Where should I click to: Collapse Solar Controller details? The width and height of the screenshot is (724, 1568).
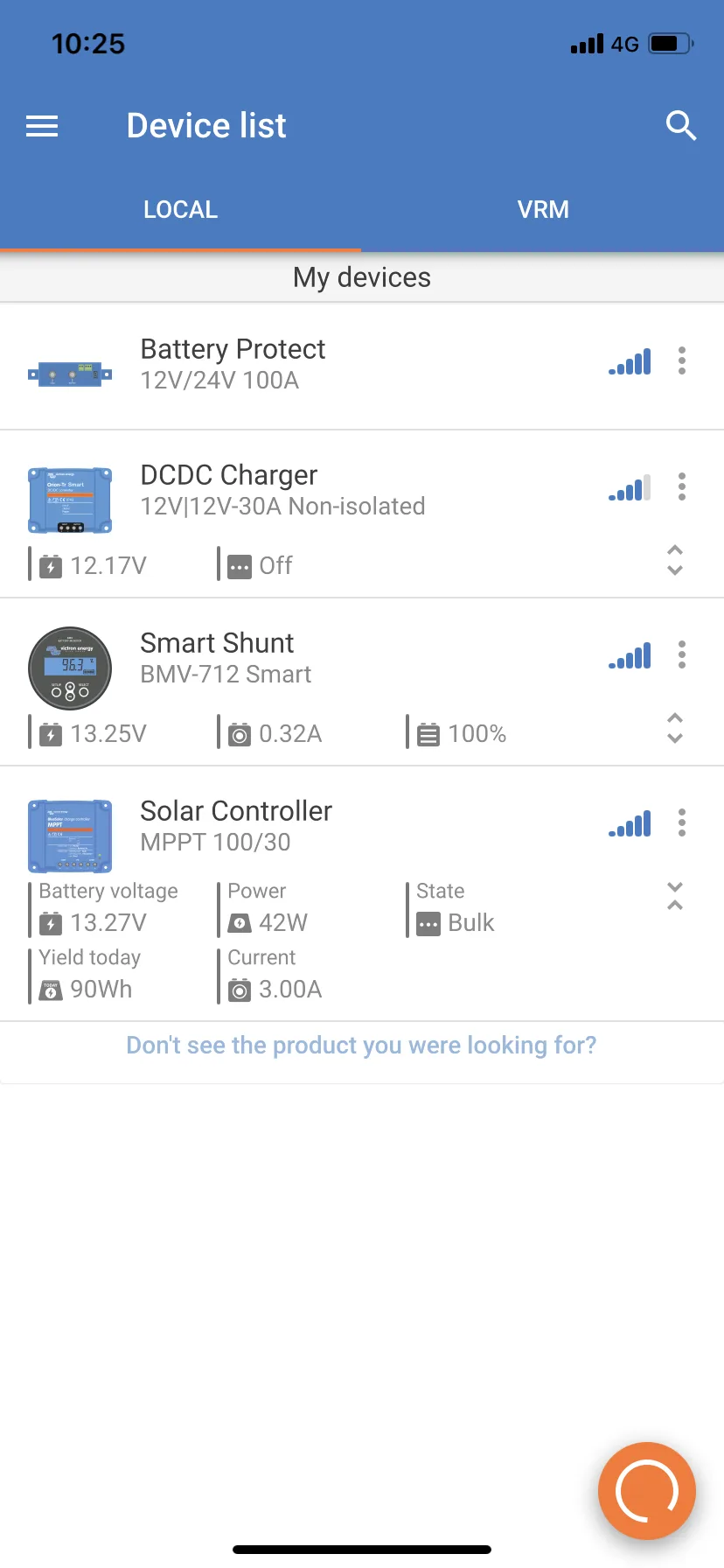[x=675, y=896]
